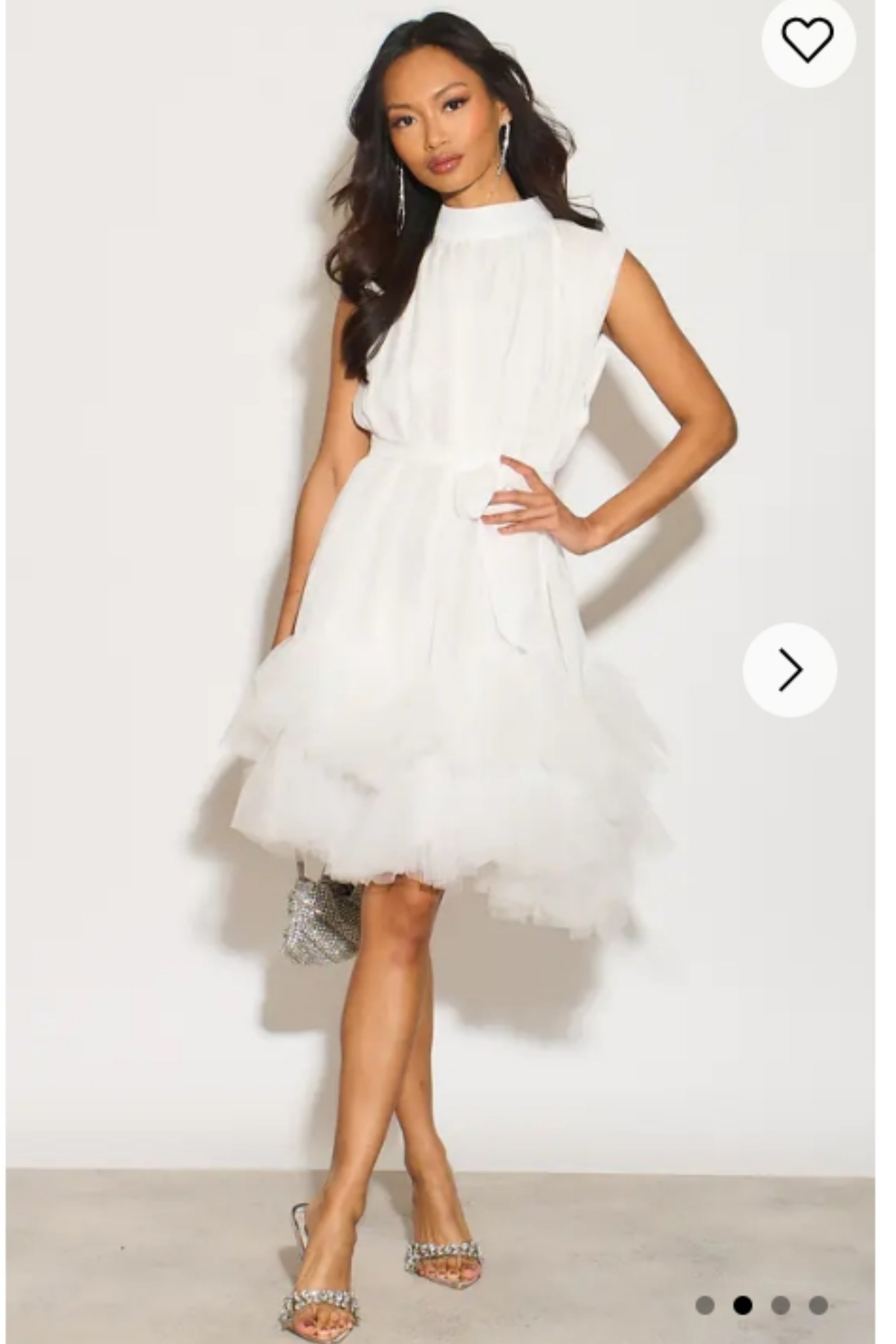Go to the next product photo
896x1344 pixels.
[790, 670]
